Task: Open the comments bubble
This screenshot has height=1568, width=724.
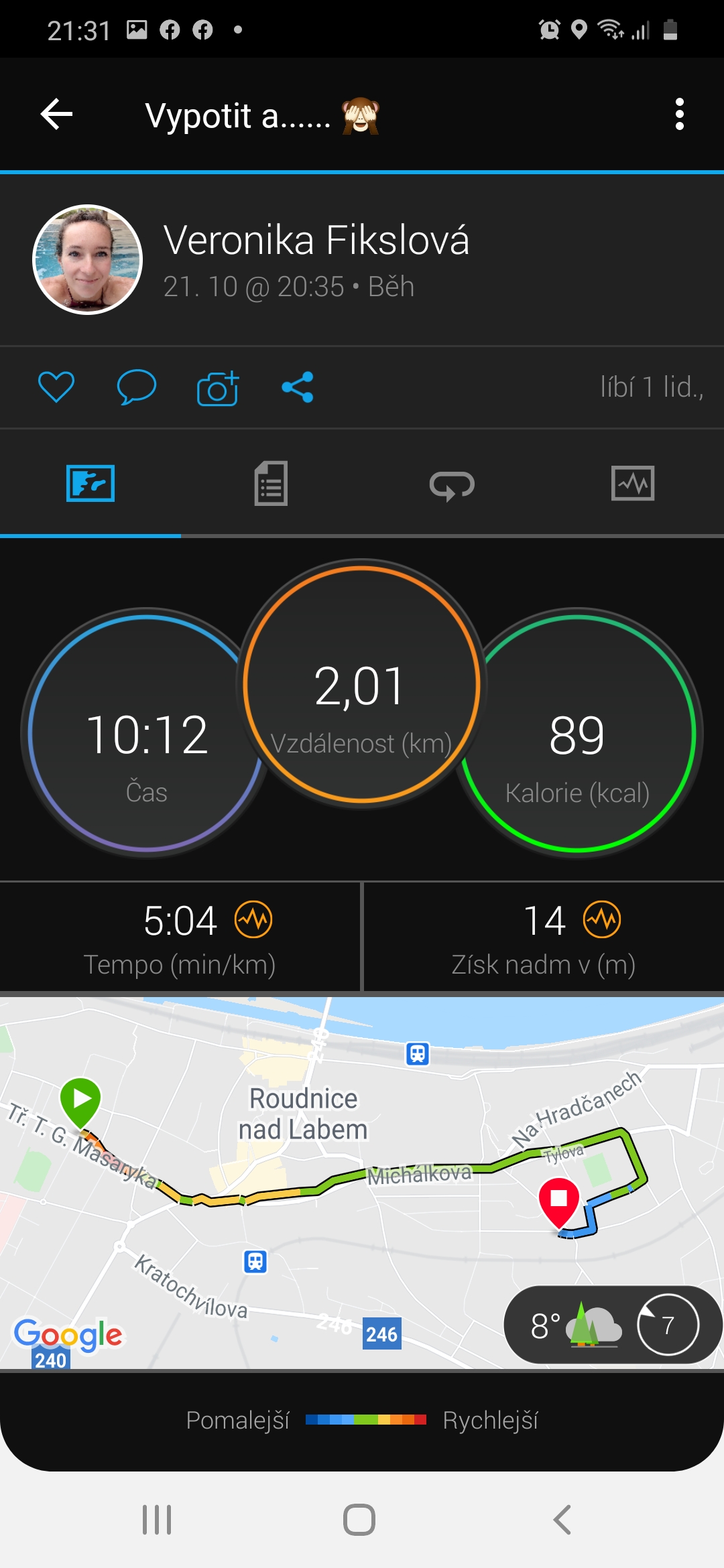Action: [x=137, y=387]
